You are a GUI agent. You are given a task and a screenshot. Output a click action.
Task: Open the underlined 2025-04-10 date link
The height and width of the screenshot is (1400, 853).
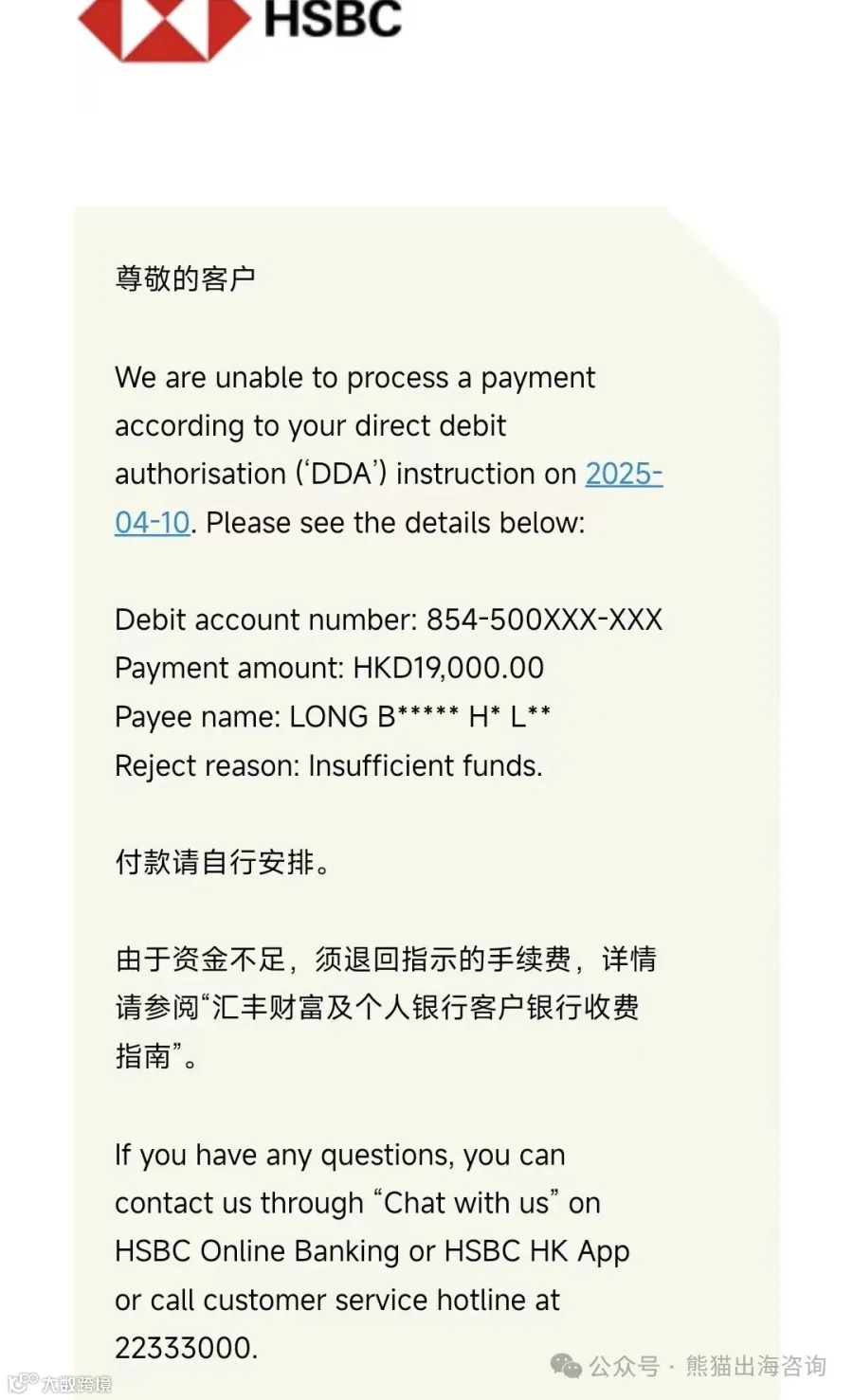[624, 474]
